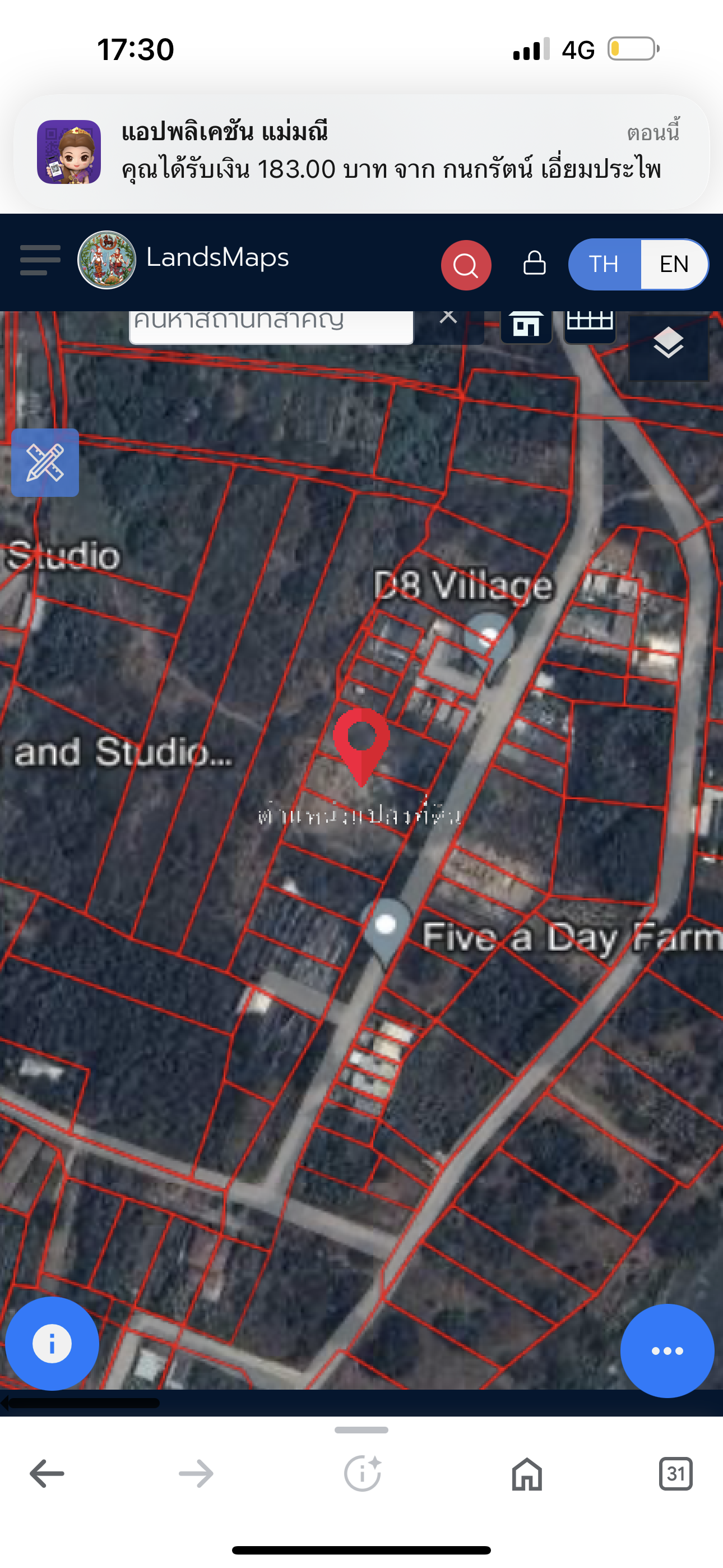Open the browser tabs switcher

(675, 1474)
